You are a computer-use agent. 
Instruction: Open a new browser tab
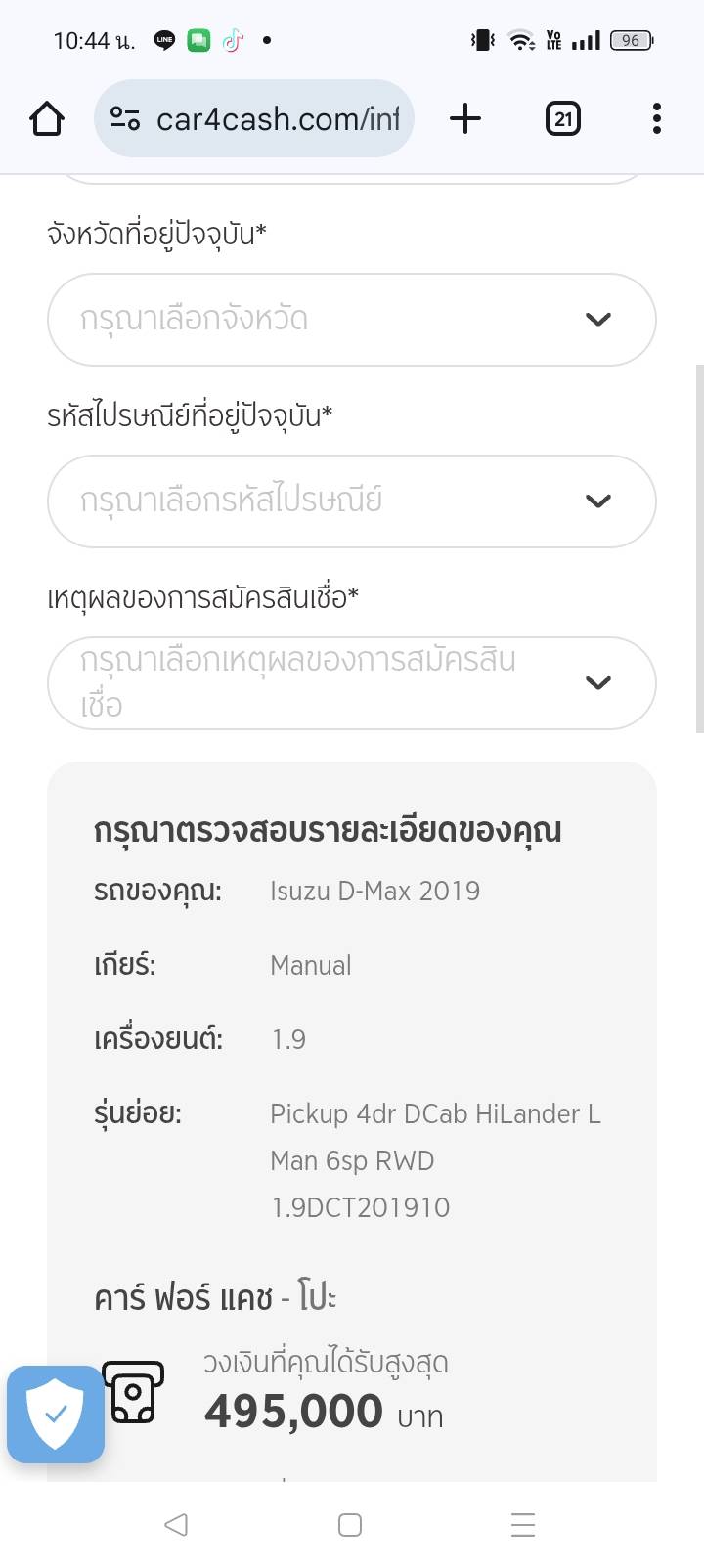tap(465, 119)
